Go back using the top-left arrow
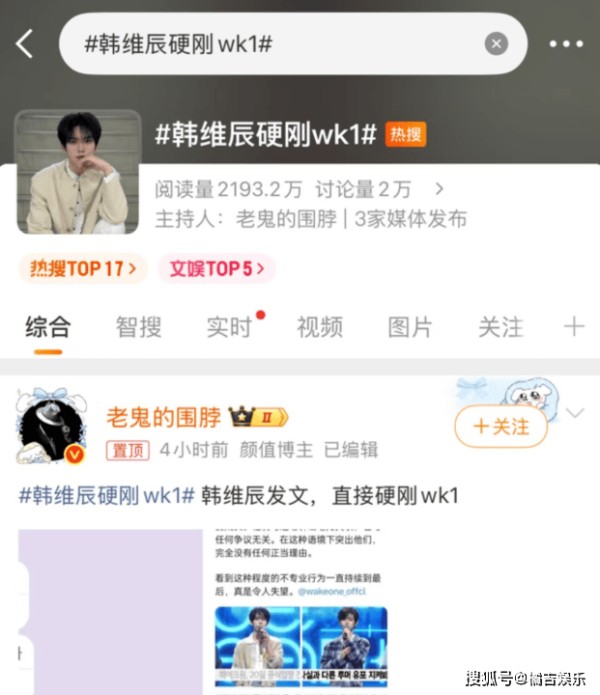Screen dimensions: 600x695 25,44
